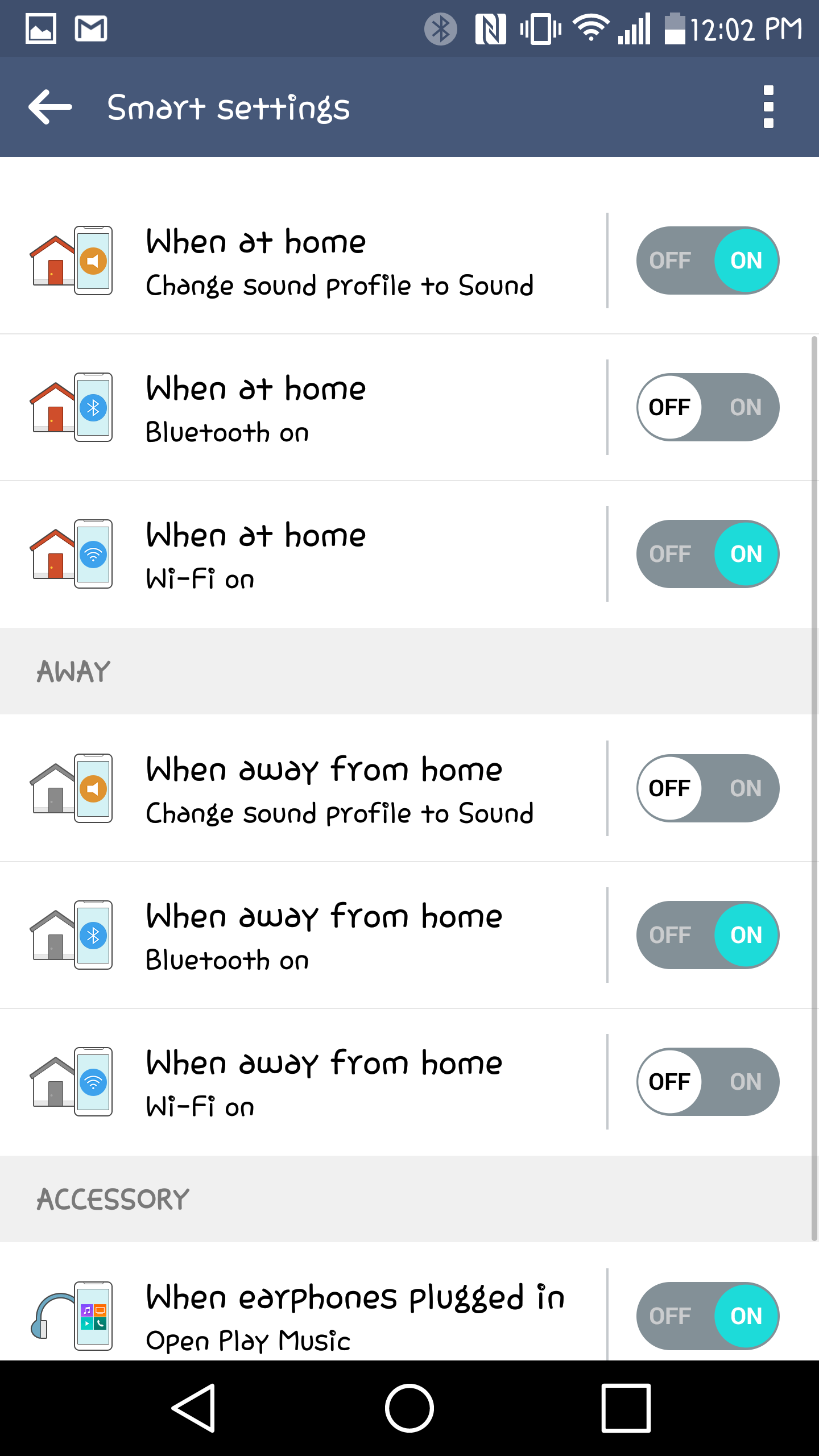Enable Bluetooth on when at home

point(708,407)
